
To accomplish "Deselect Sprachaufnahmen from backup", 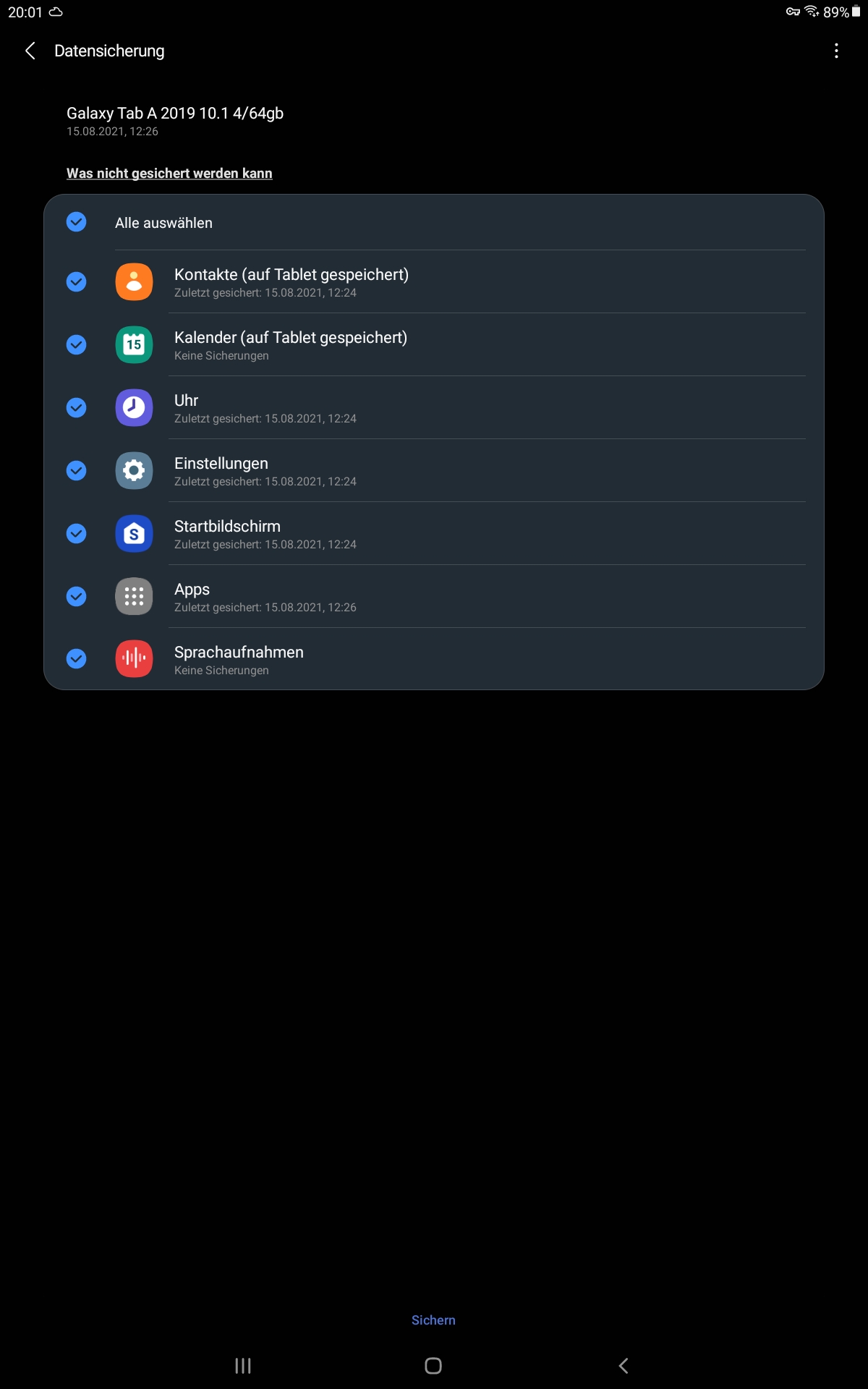I will (77, 659).
